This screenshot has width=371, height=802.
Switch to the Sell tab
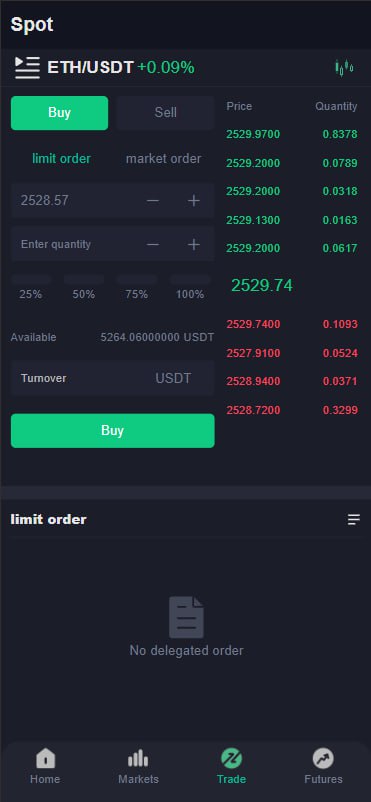(x=165, y=113)
